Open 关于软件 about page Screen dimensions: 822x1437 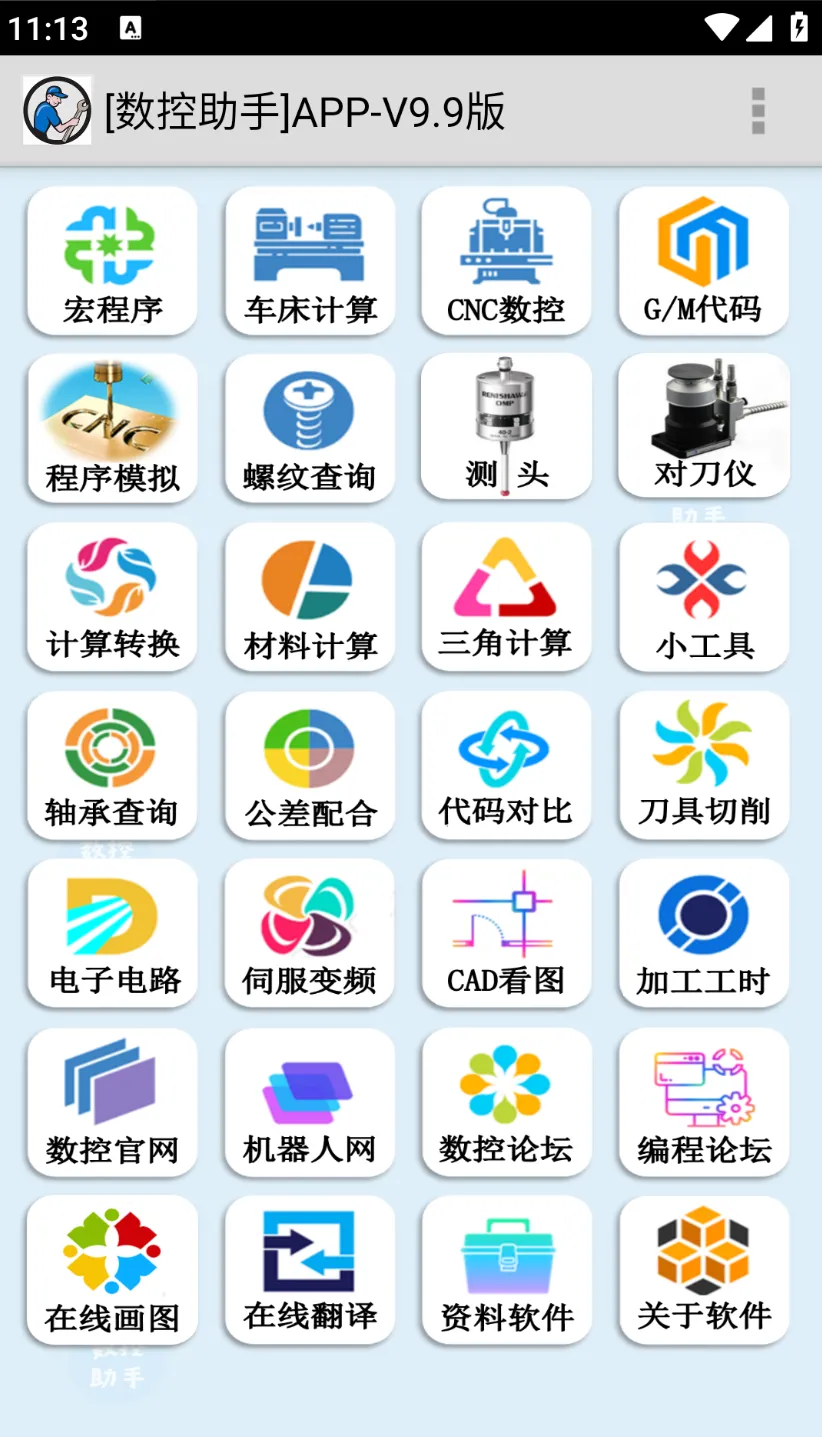coord(703,1270)
